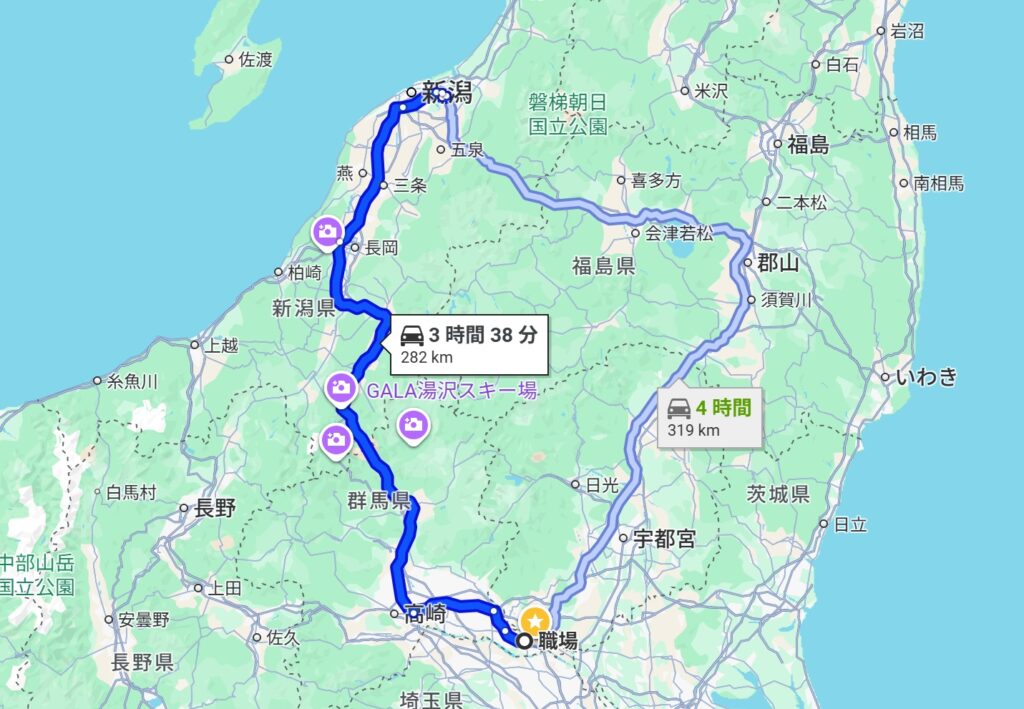
Task: Open the GALA湯沢スキー場 place marker
Action: pyautogui.click(x=341, y=386)
